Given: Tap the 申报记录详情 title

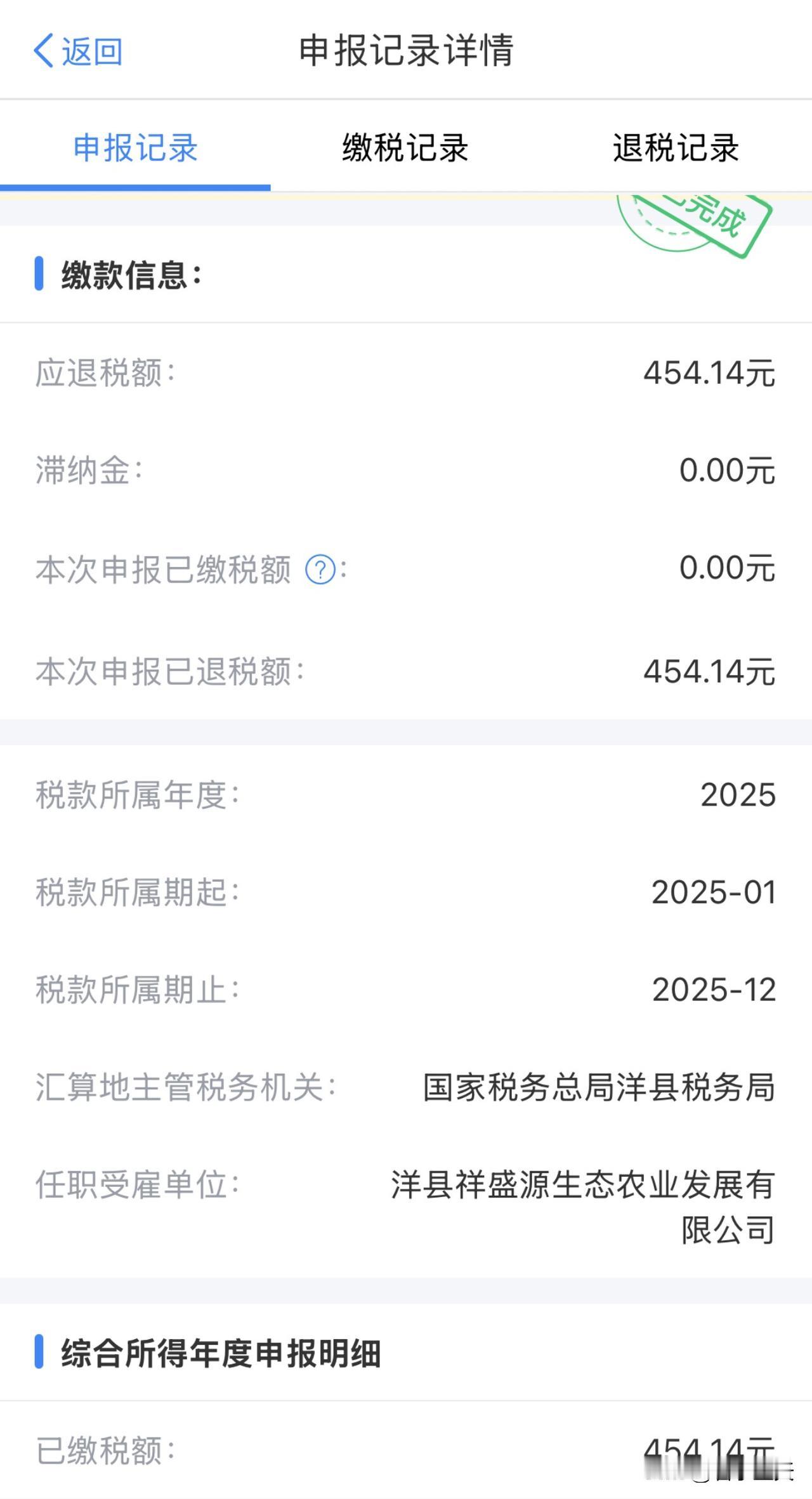Looking at the screenshot, I should pos(406,52).
